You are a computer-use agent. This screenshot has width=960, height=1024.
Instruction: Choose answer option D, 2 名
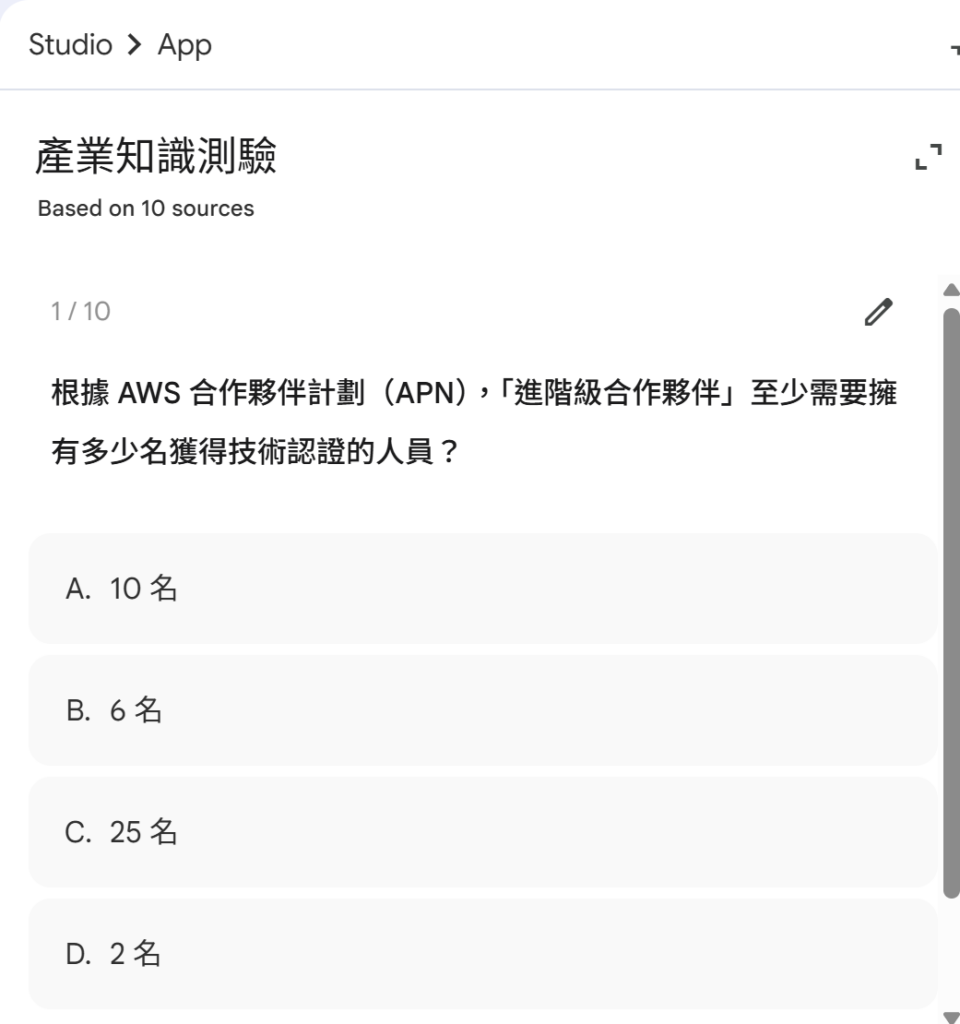(x=480, y=955)
